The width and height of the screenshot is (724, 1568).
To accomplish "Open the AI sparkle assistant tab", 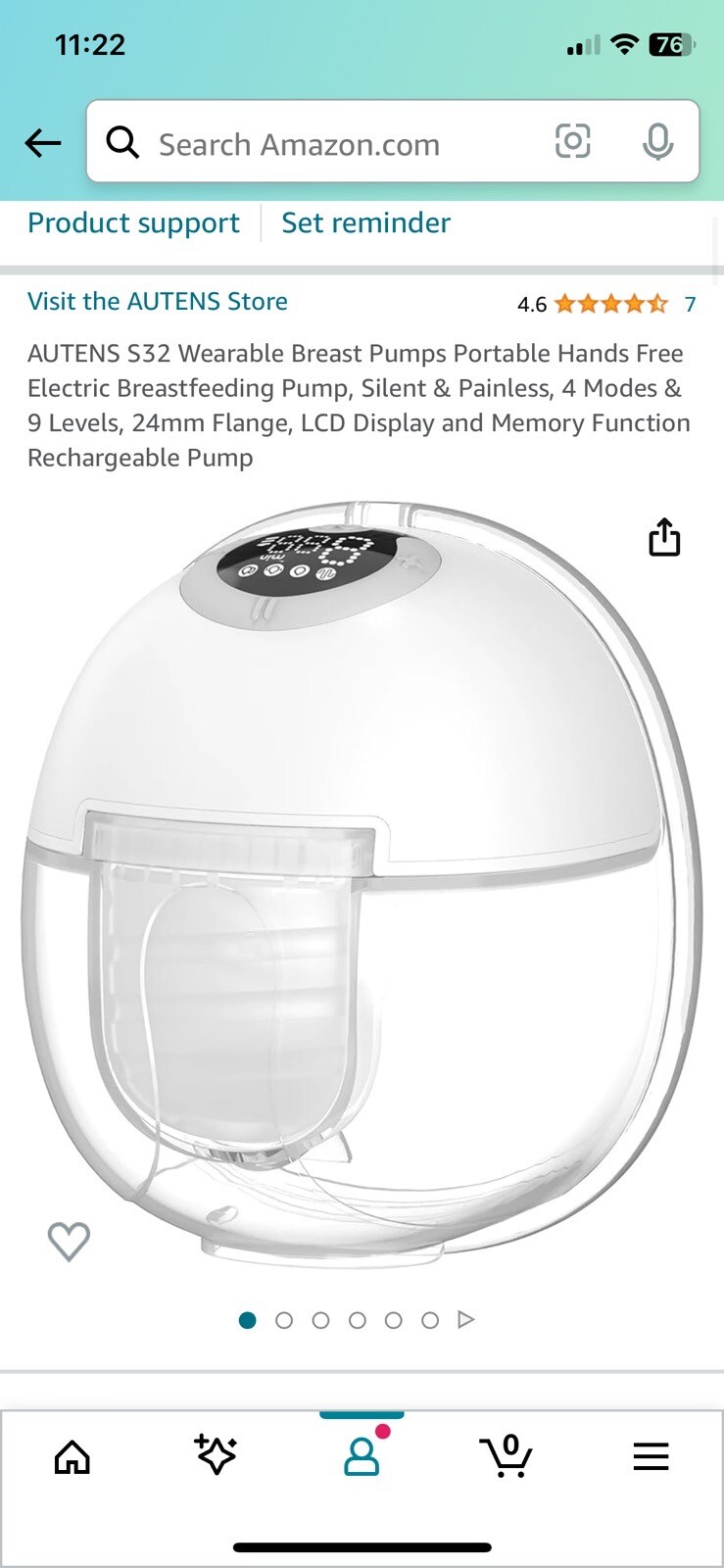I will [216, 1455].
